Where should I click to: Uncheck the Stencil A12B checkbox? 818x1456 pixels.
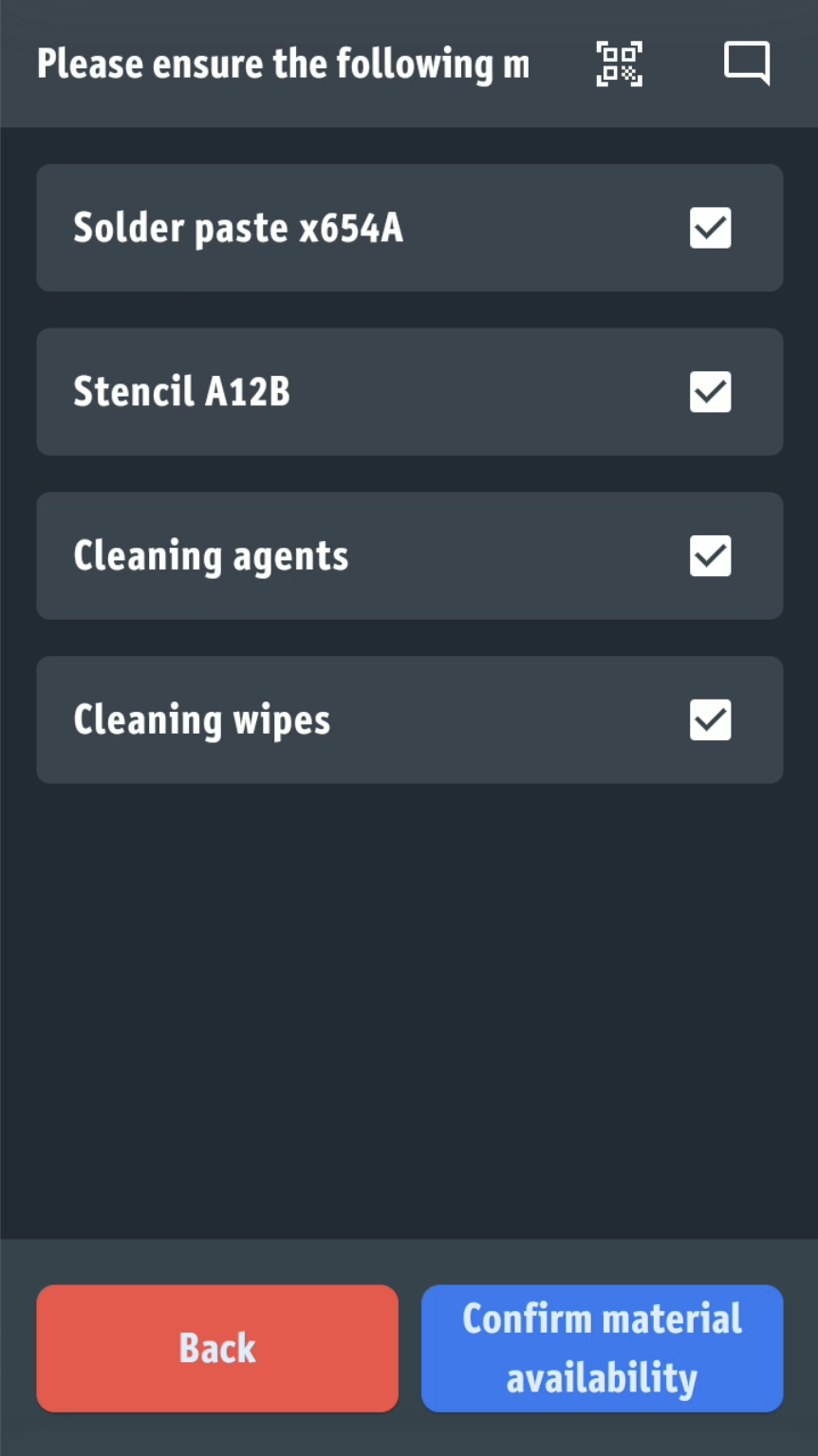coord(710,392)
